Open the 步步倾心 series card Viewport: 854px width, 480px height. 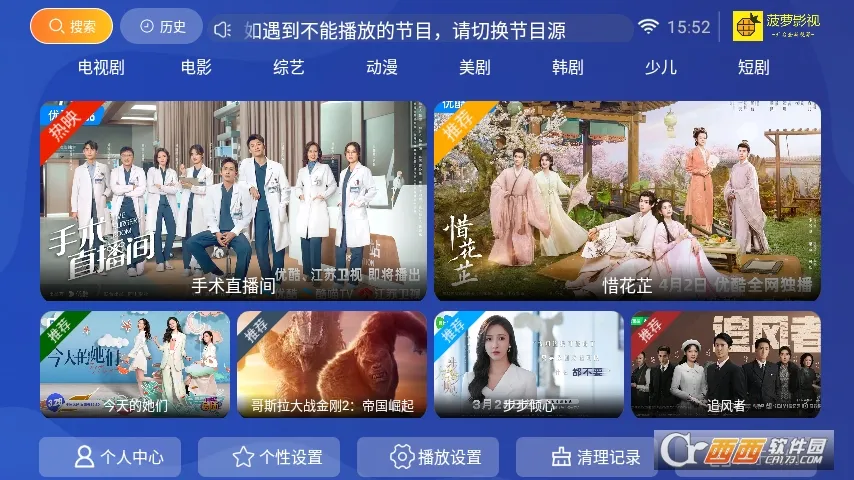528,364
